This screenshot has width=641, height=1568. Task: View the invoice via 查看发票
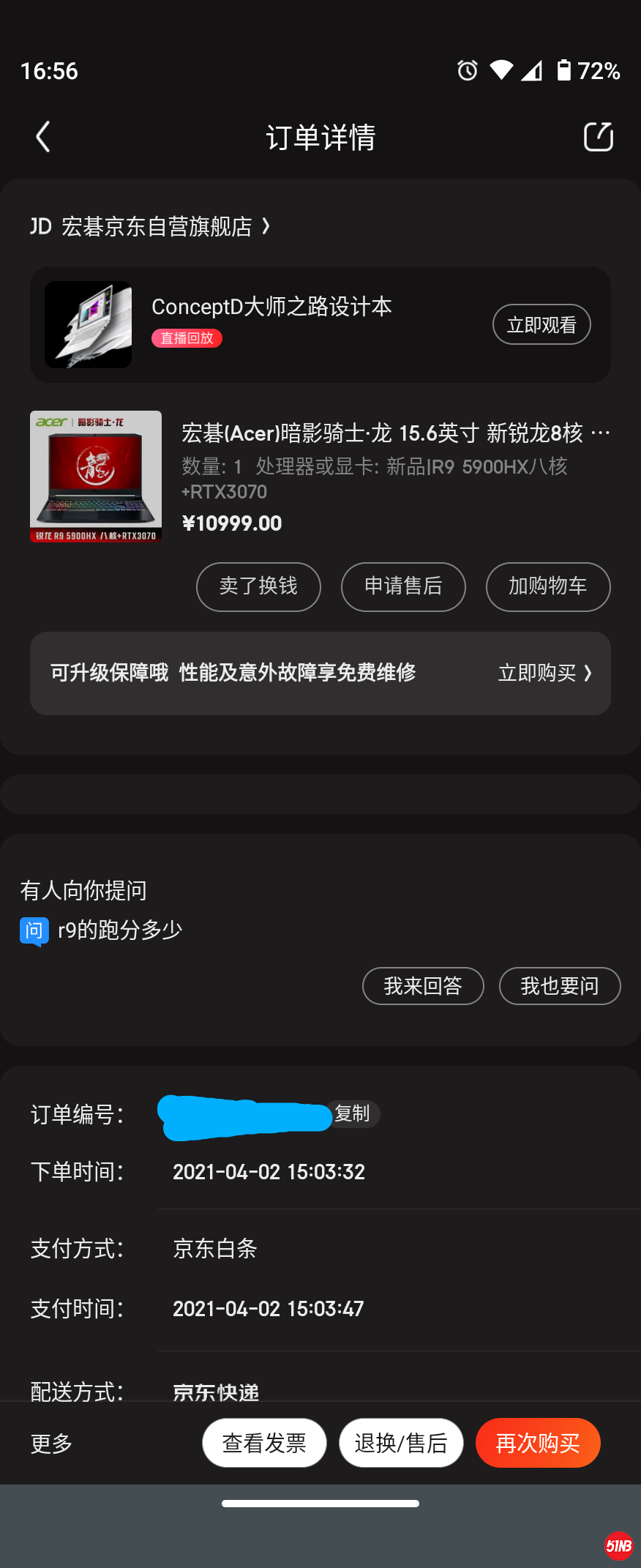tap(264, 1443)
